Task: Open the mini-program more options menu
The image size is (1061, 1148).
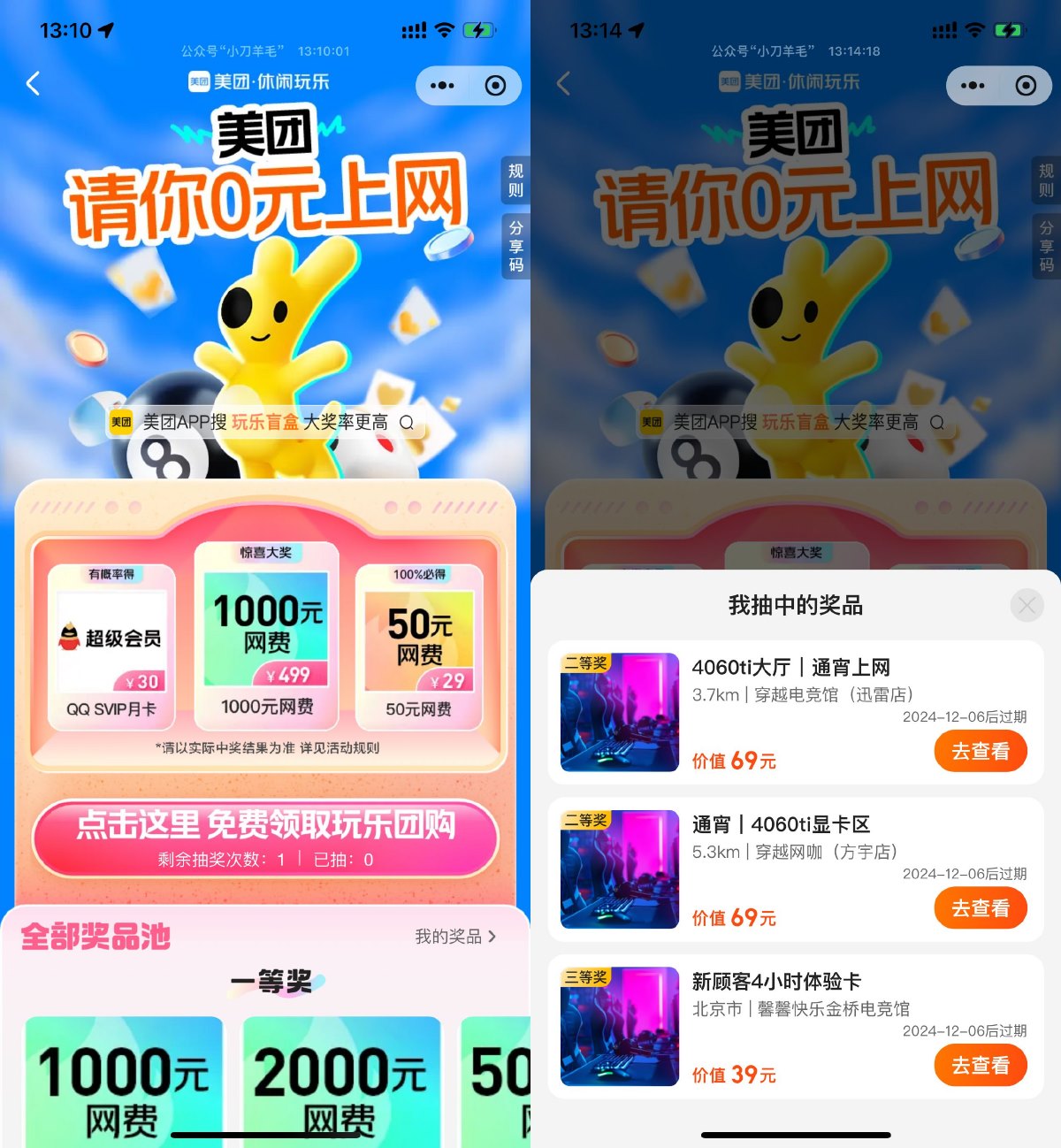Action: pos(441,86)
